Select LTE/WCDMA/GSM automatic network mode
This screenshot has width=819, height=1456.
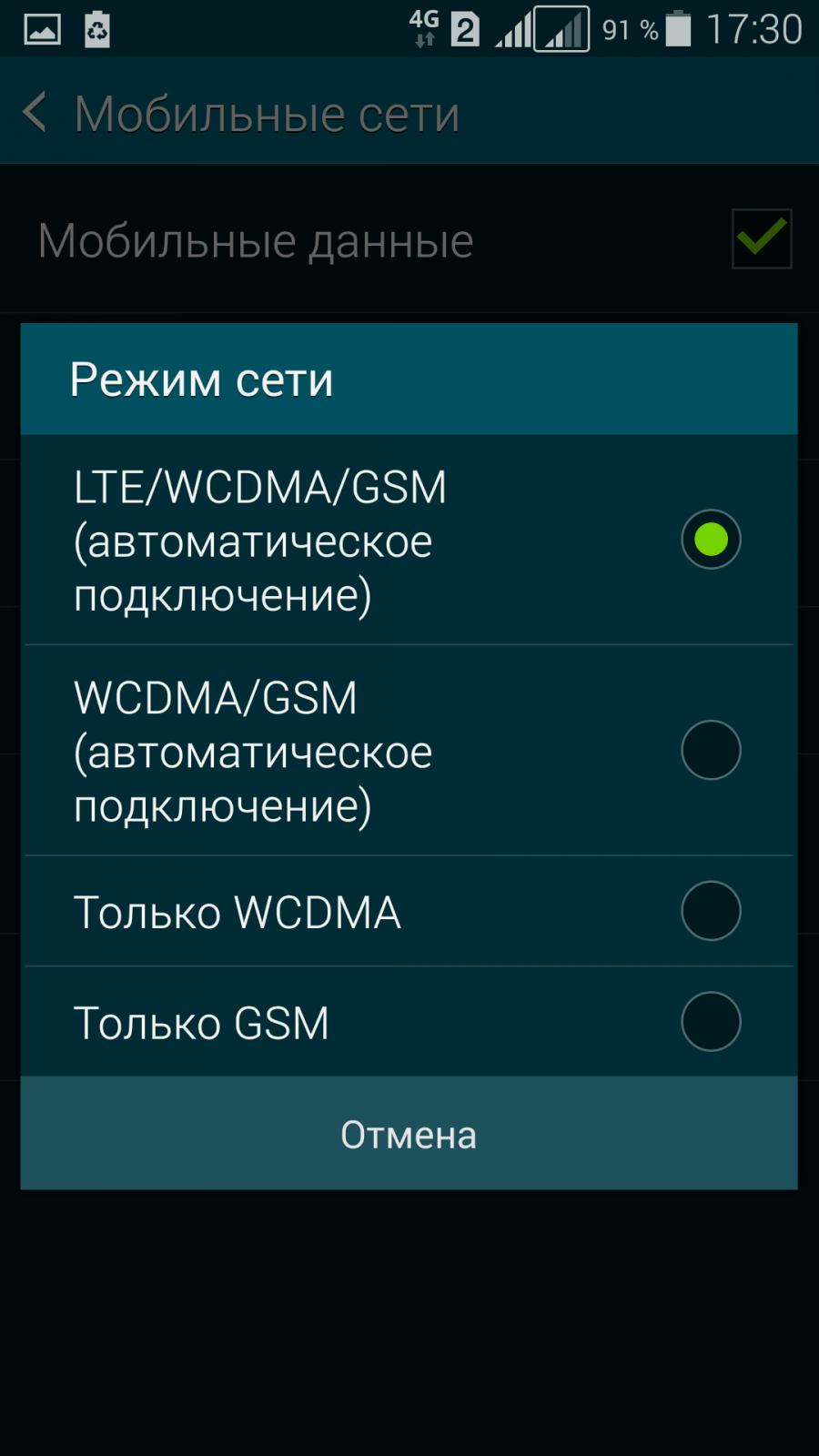click(x=710, y=540)
